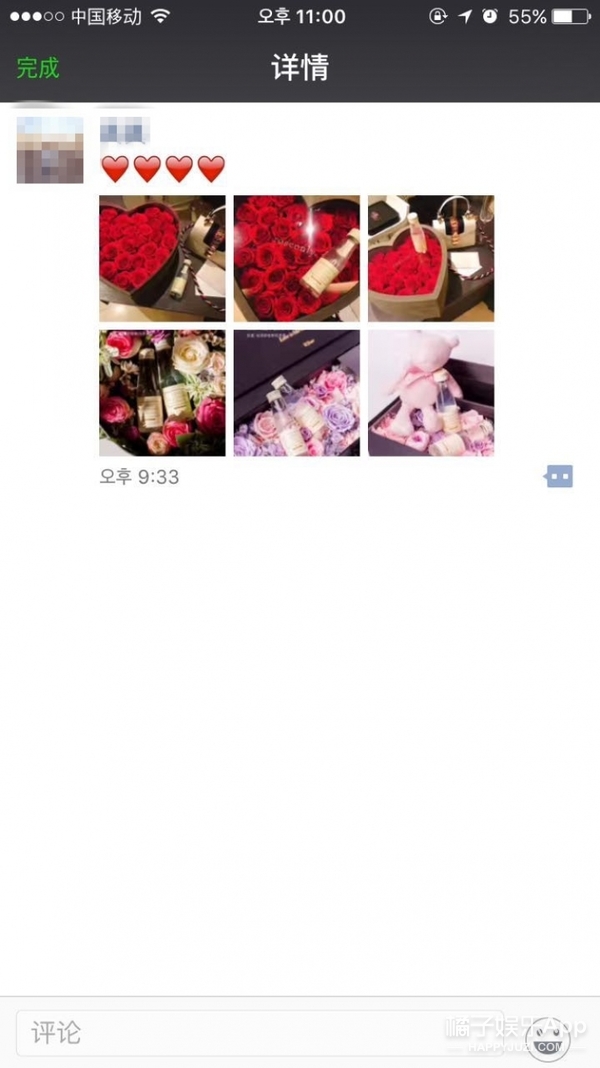
Task: View the pink teddy bear photo
Action: tap(431, 393)
